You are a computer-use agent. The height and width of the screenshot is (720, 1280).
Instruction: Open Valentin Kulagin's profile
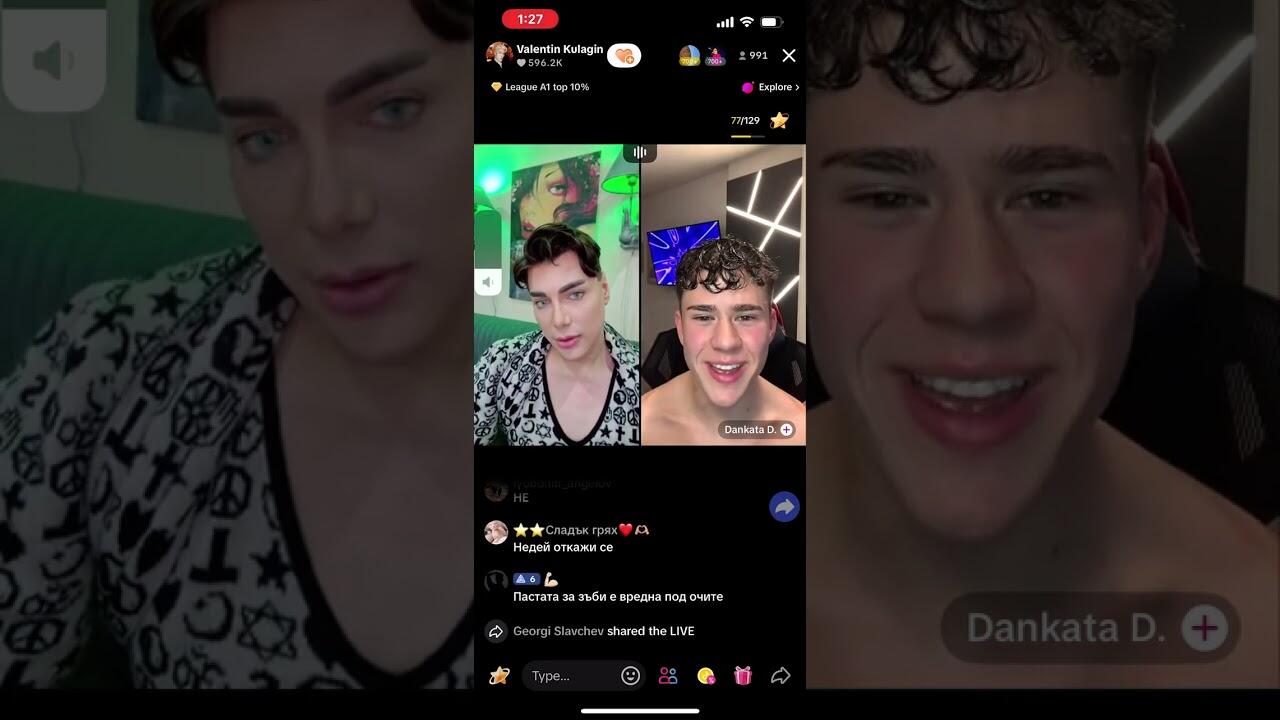[500, 55]
